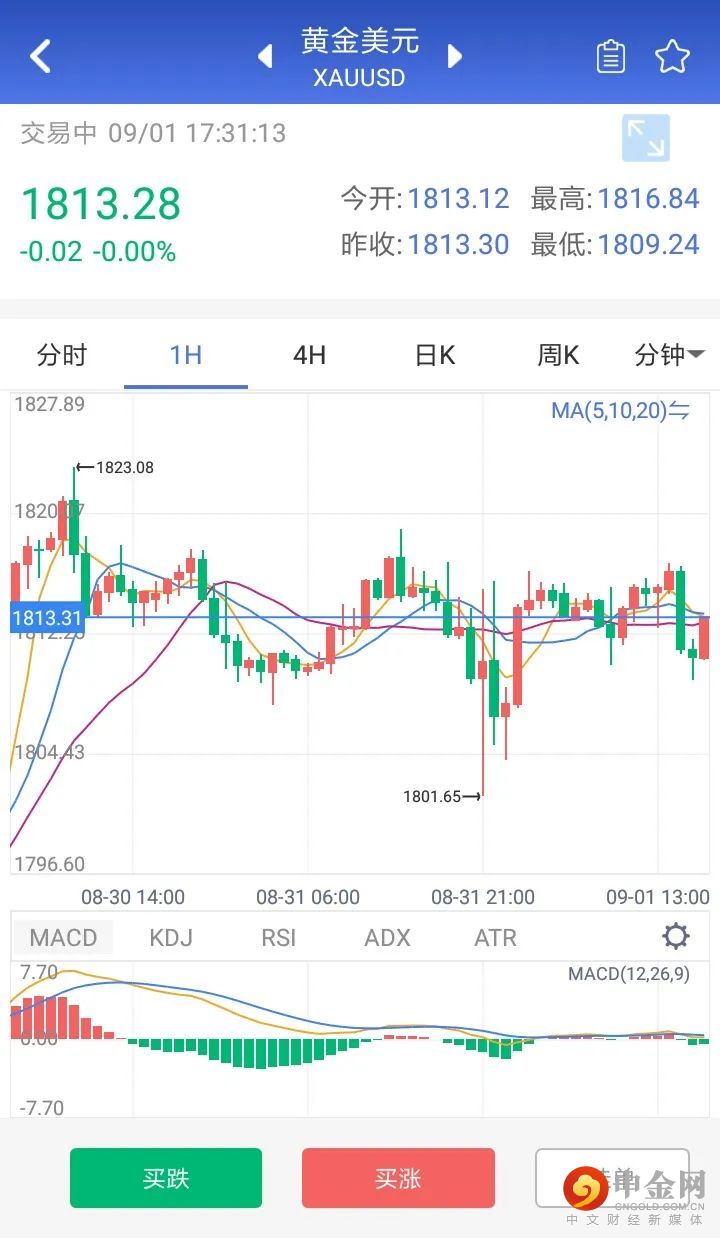
Task: Switch to the previous trading instrument
Action: pyautogui.click(x=265, y=56)
